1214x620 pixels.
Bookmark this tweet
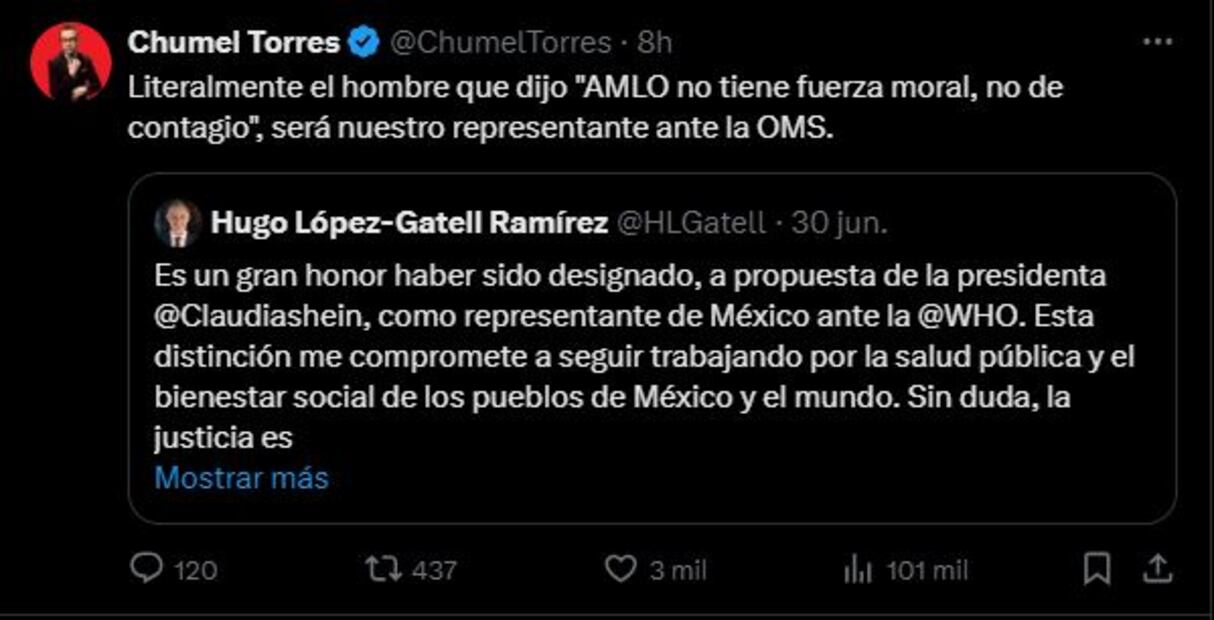point(1097,570)
